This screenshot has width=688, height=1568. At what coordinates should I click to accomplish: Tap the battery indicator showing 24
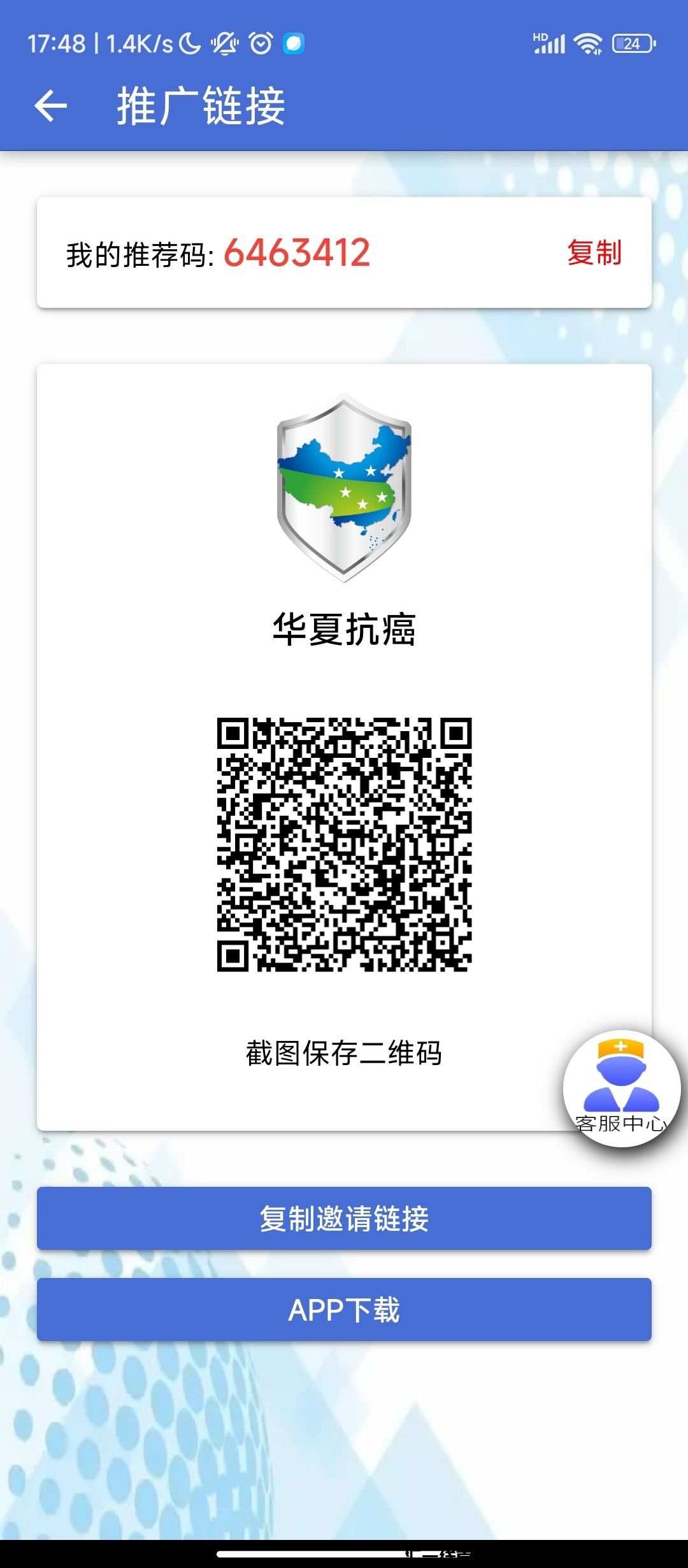click(633, 43)
